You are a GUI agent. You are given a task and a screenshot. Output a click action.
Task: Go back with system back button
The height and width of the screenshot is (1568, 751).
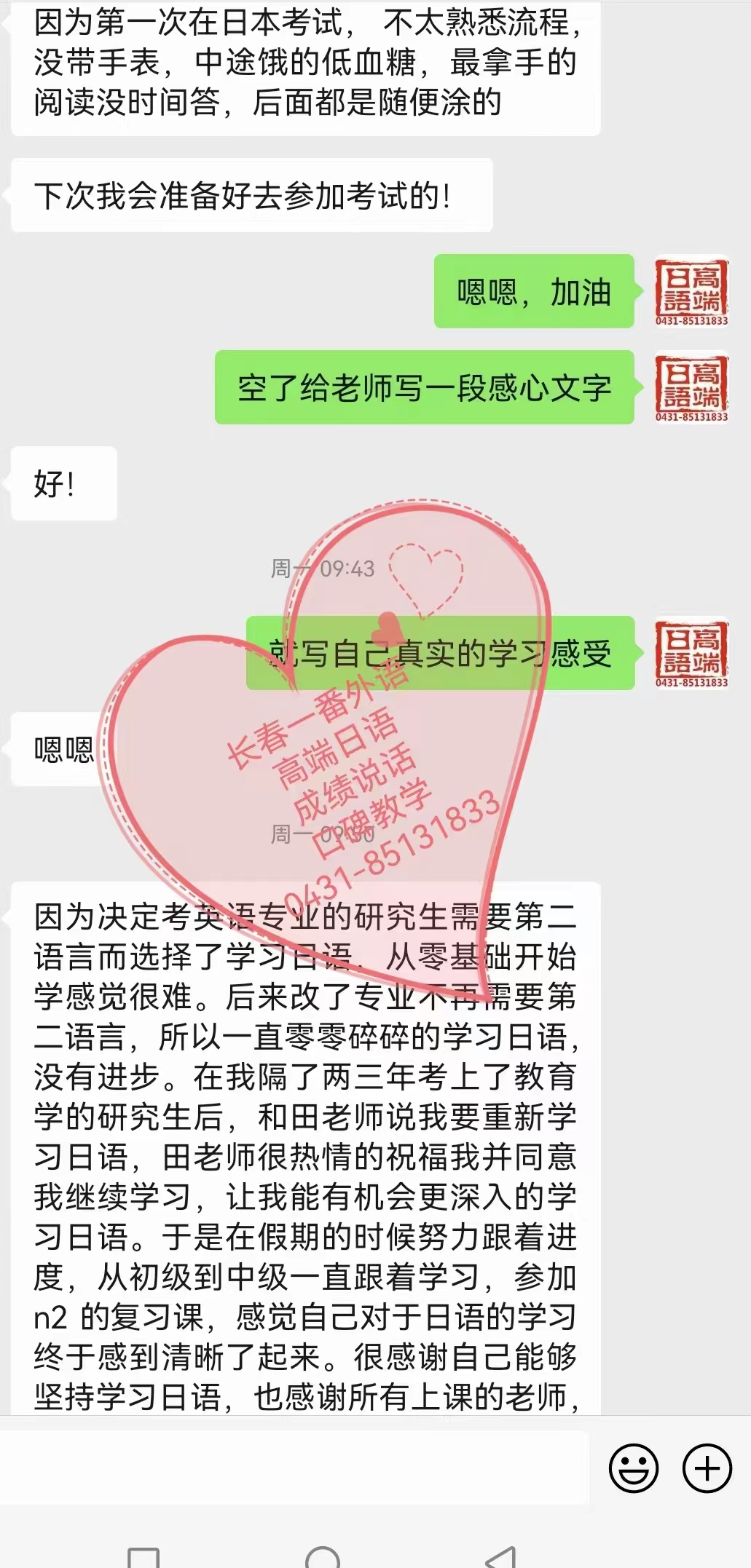click(501, 1558)
